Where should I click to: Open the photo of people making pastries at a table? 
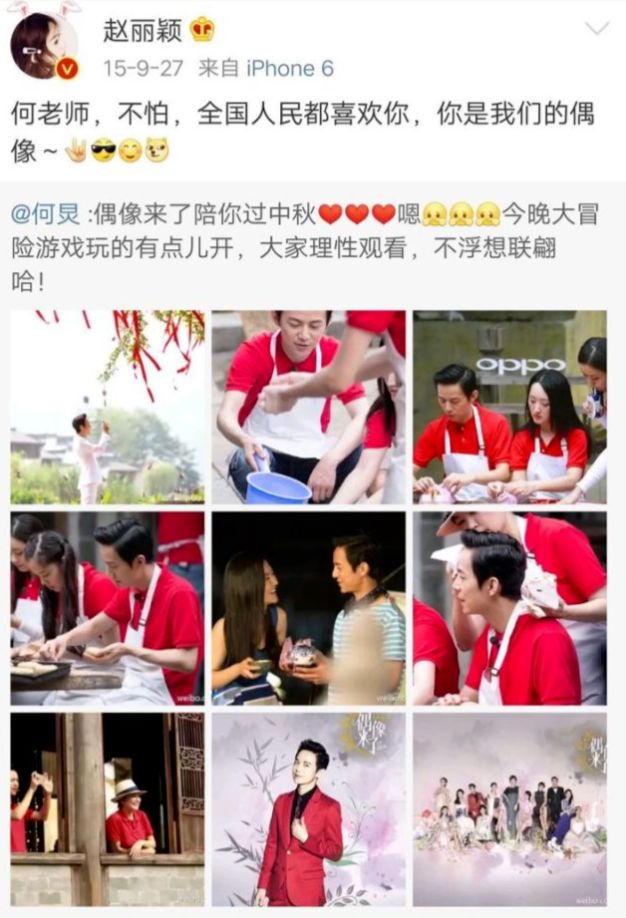pos(108,609)
